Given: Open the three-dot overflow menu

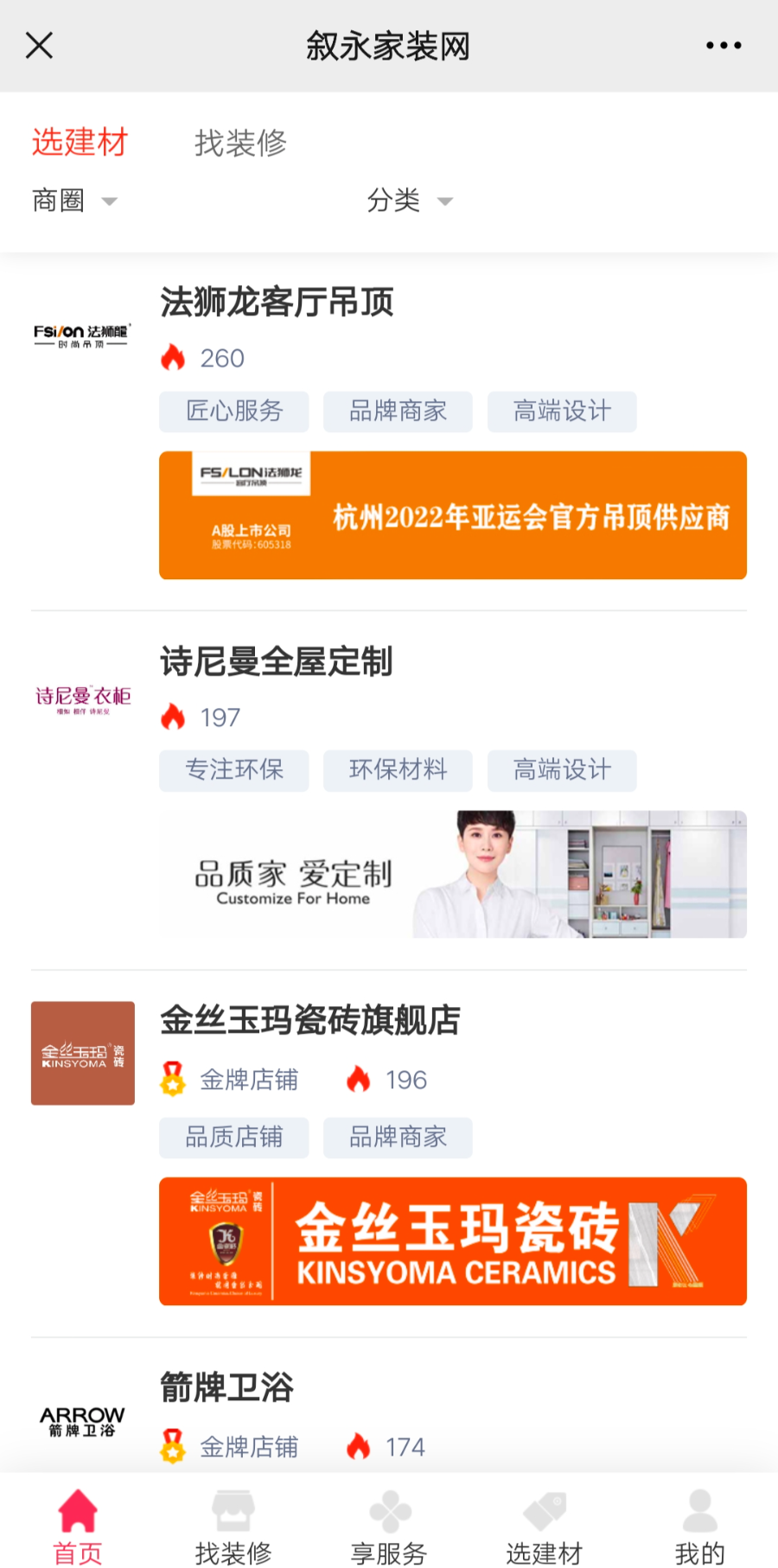Looking at the screenshot, I should [x=723, y=45].
